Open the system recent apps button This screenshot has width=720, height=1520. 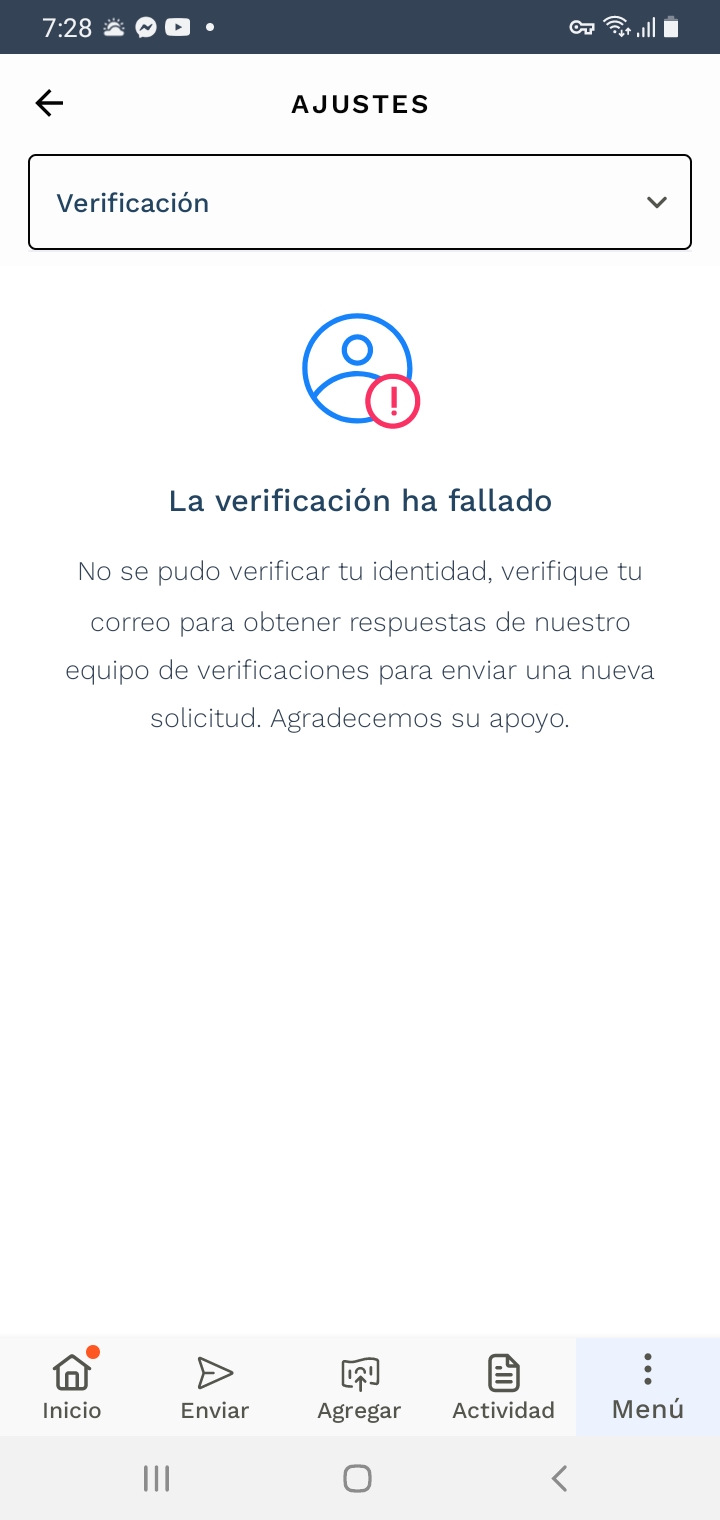[x=156, y=1478]
